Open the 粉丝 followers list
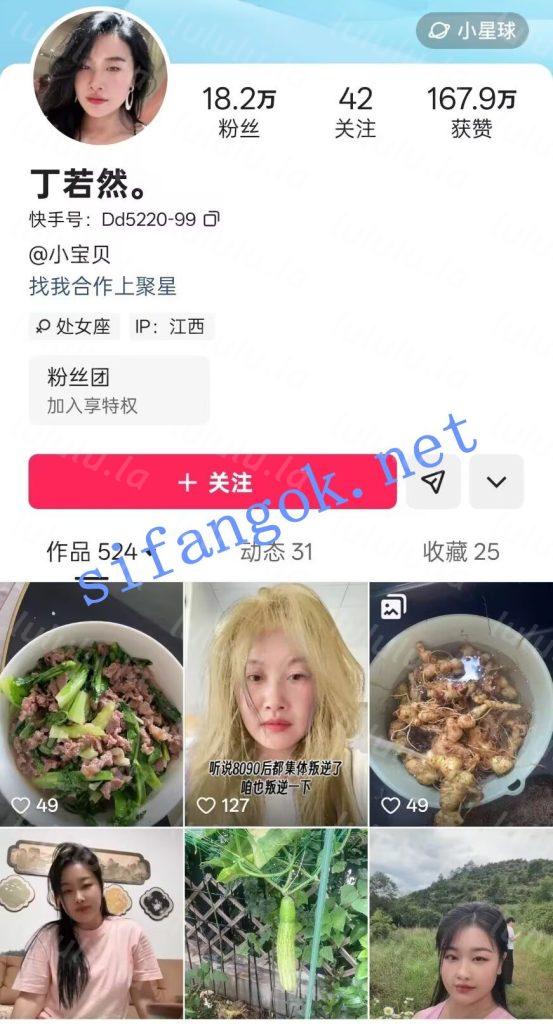Viewport: 553px width, 1024px height. pyautogui.click(x=239, y=112)
